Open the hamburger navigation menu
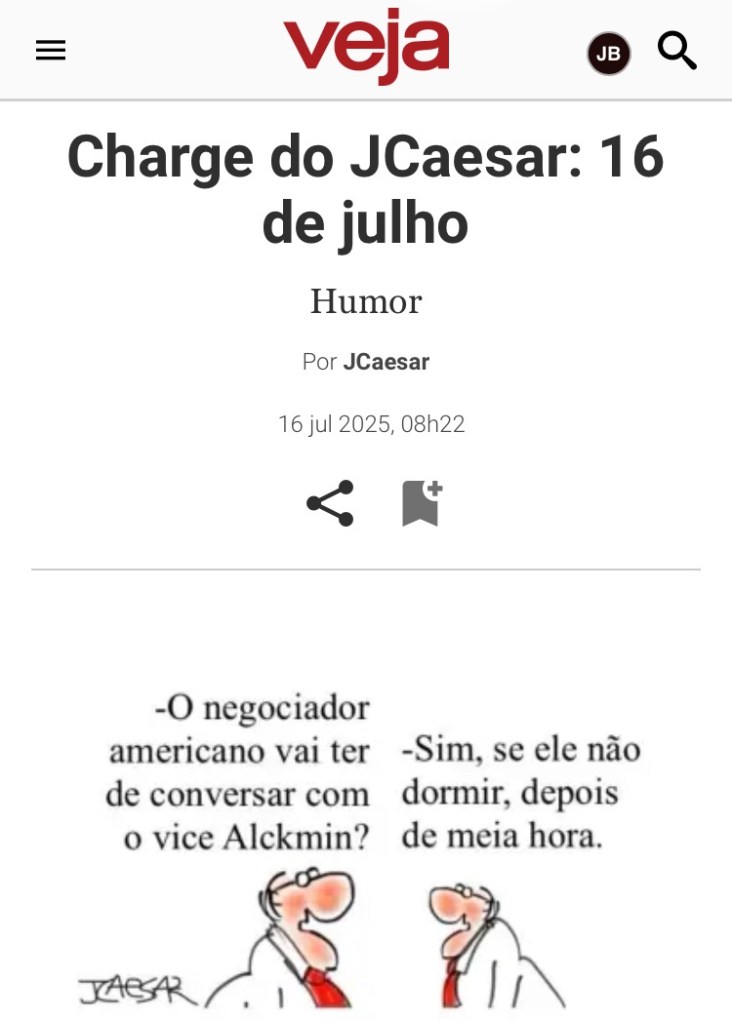The image size is (732, 1023). (x=50, y=51)
